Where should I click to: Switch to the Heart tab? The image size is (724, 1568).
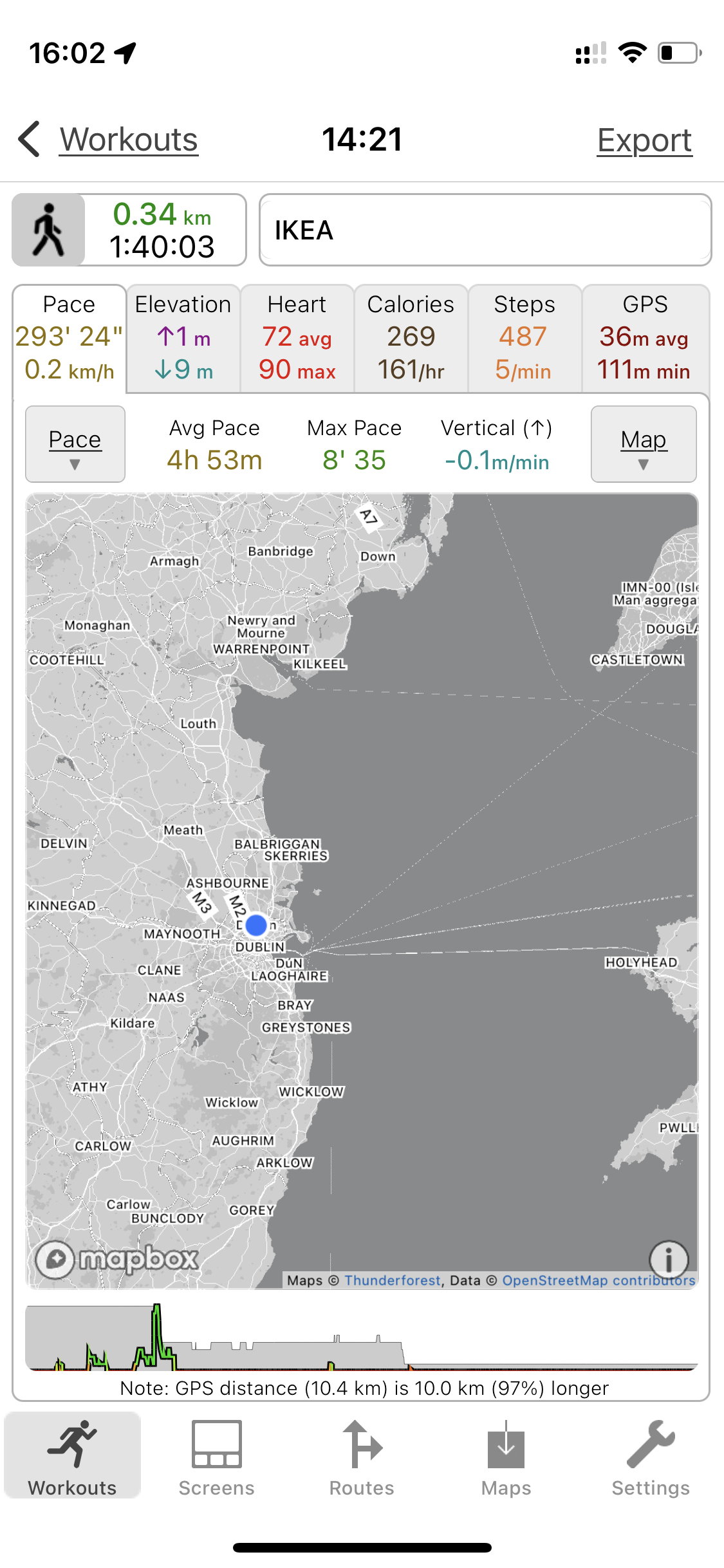click(x=297, y=338)
